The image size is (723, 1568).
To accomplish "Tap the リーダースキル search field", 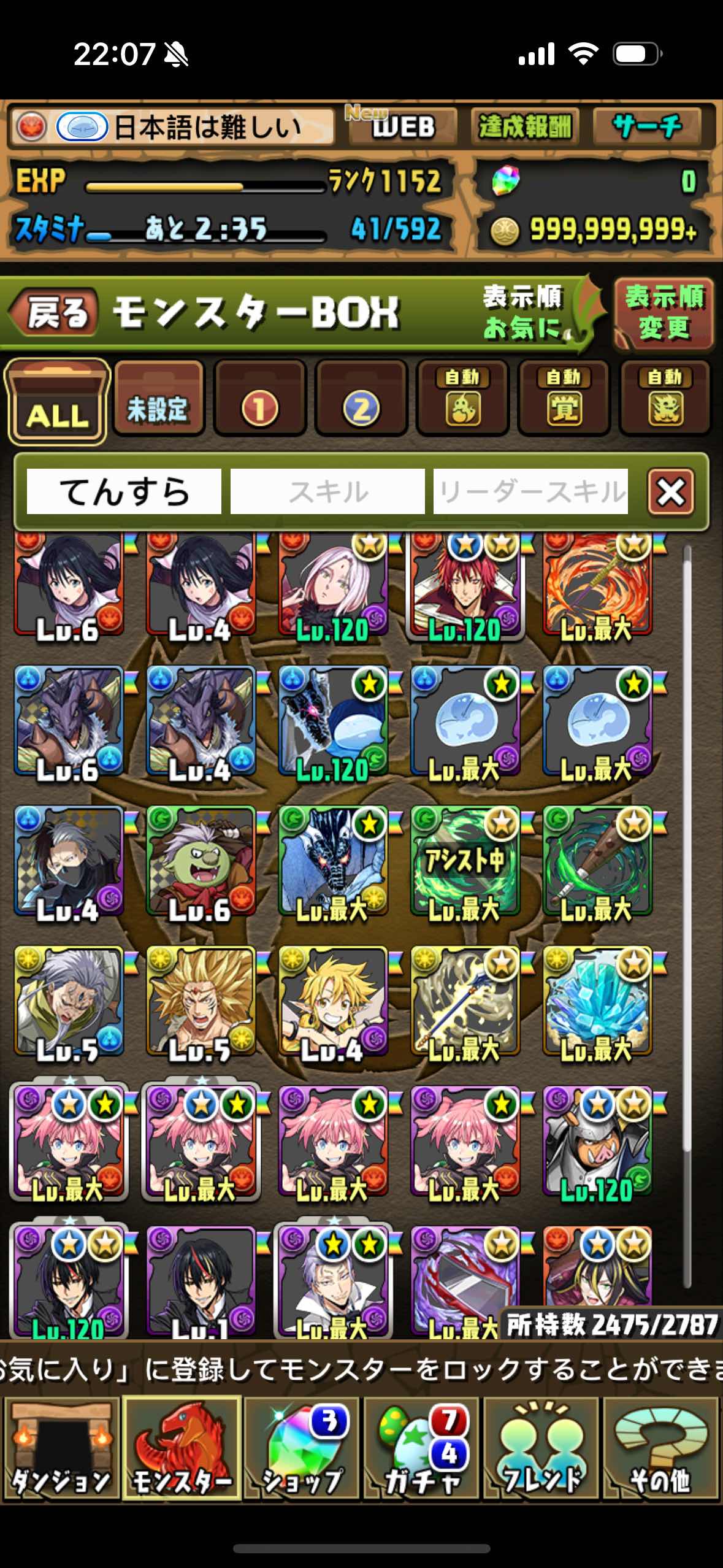I will coord(530,491).
